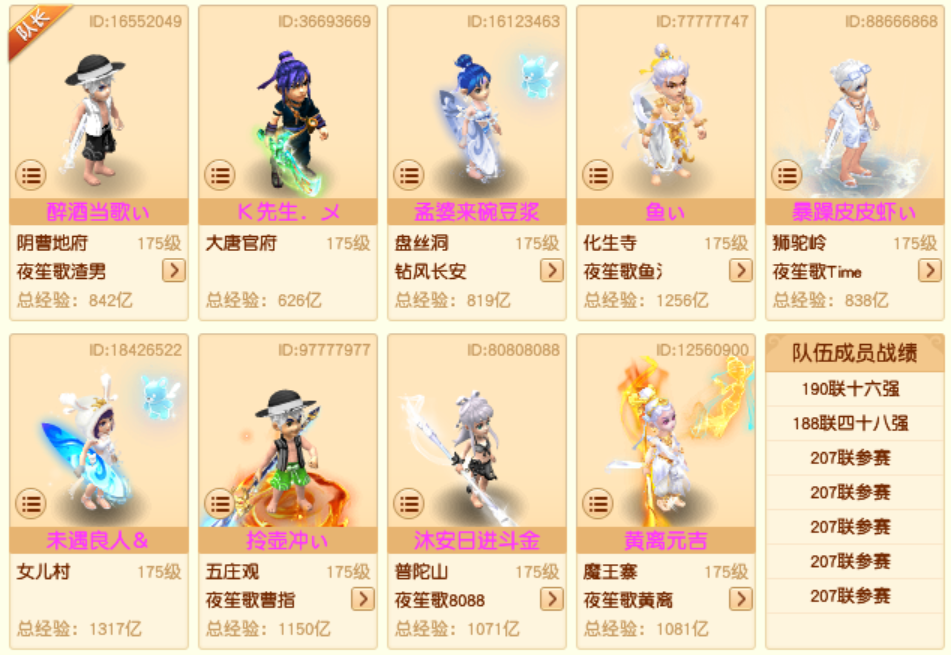Image resolution: width=951 pixels, height=655 pixels.
Task: Open the list icon on 暴躁皮皮虾い's card
Action: [786, 175]
